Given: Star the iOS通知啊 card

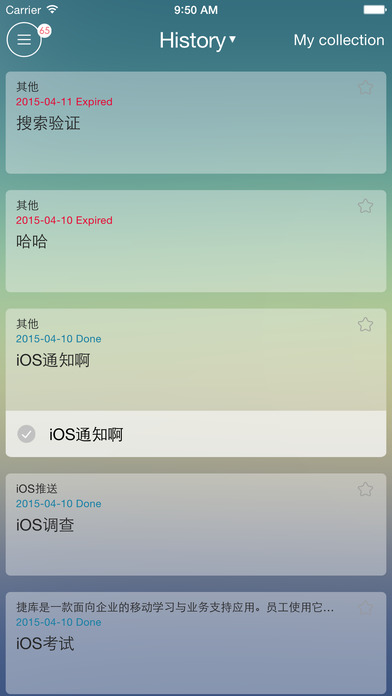Looking at the screenshot, I should (x=365, y=324).
